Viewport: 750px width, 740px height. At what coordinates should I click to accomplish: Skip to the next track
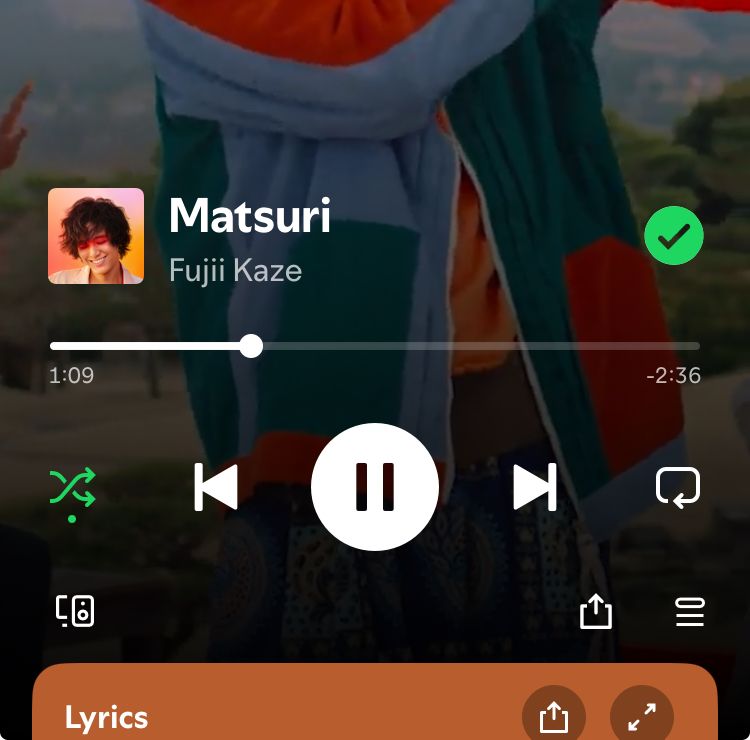pos(535,488)
